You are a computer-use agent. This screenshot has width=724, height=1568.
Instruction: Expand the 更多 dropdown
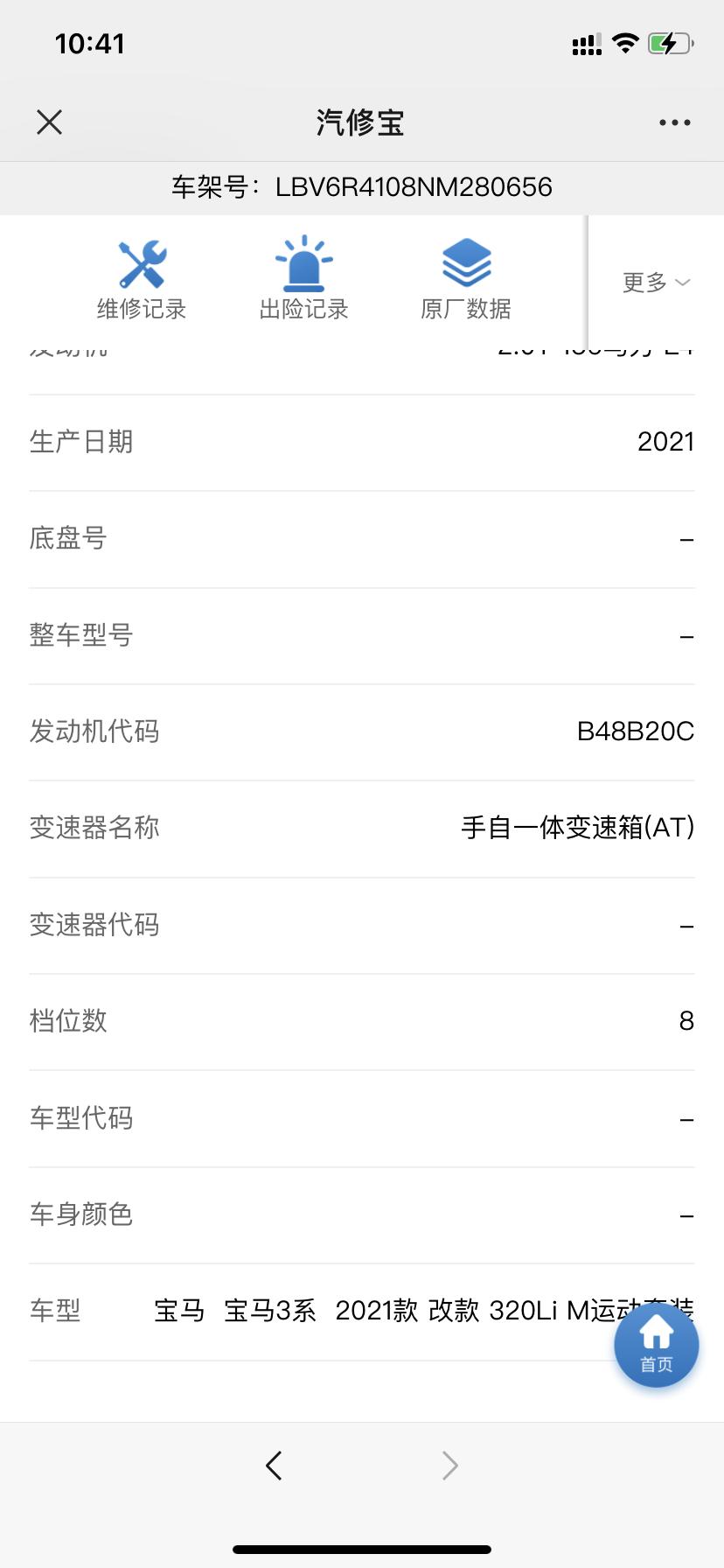coord(657,282)
